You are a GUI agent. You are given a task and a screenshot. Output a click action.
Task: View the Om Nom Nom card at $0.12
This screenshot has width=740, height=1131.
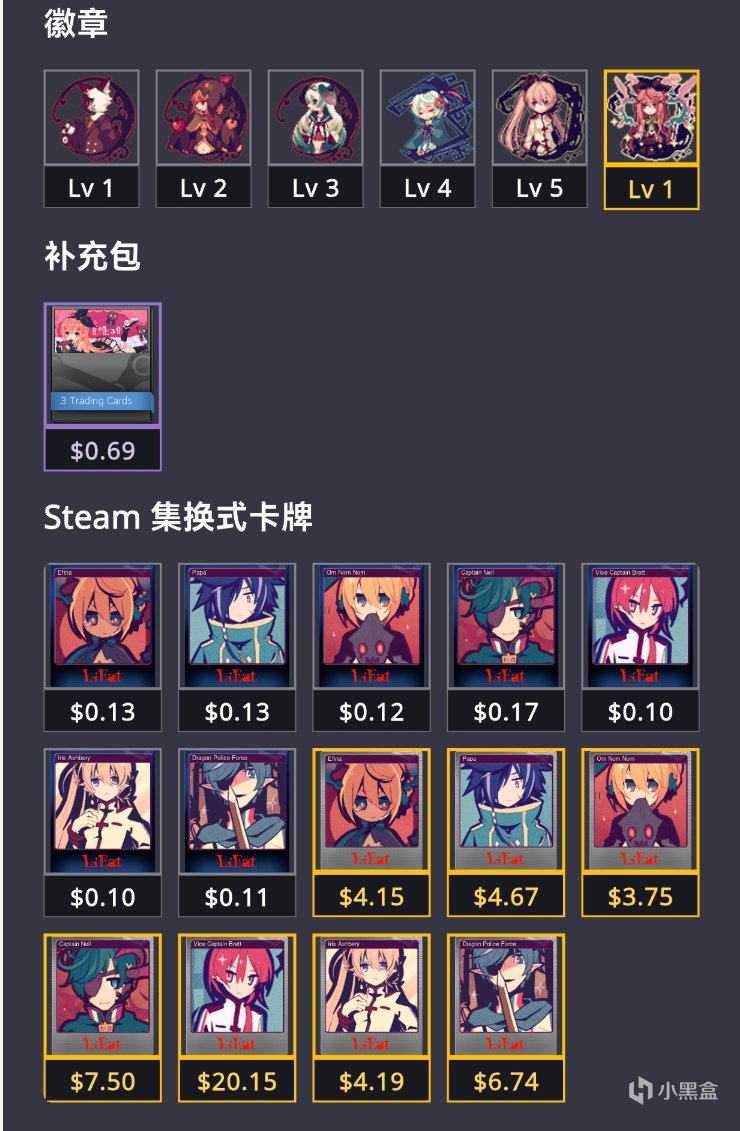coord(371,645)
